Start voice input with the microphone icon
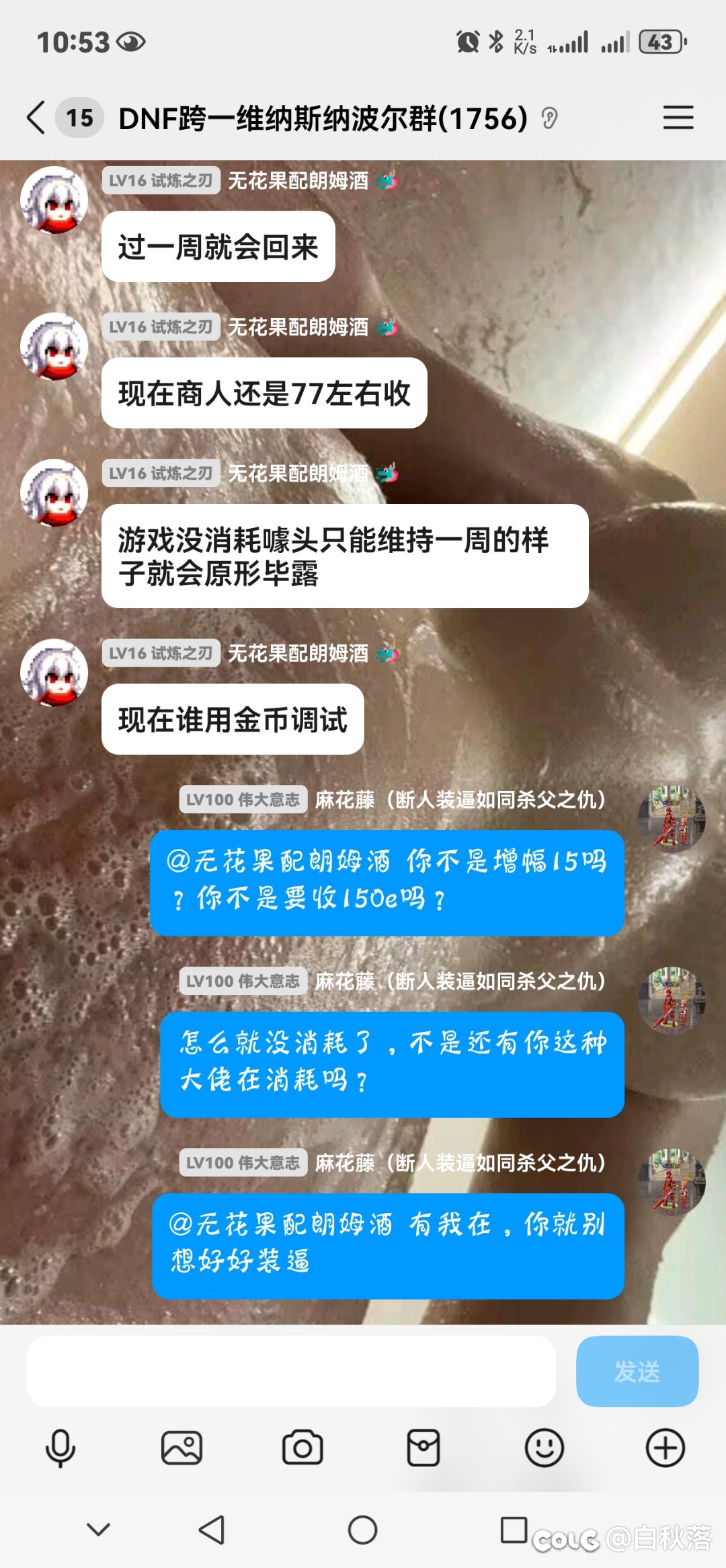The height and width of the screenshot is (1568, 726). point(61,1448)
